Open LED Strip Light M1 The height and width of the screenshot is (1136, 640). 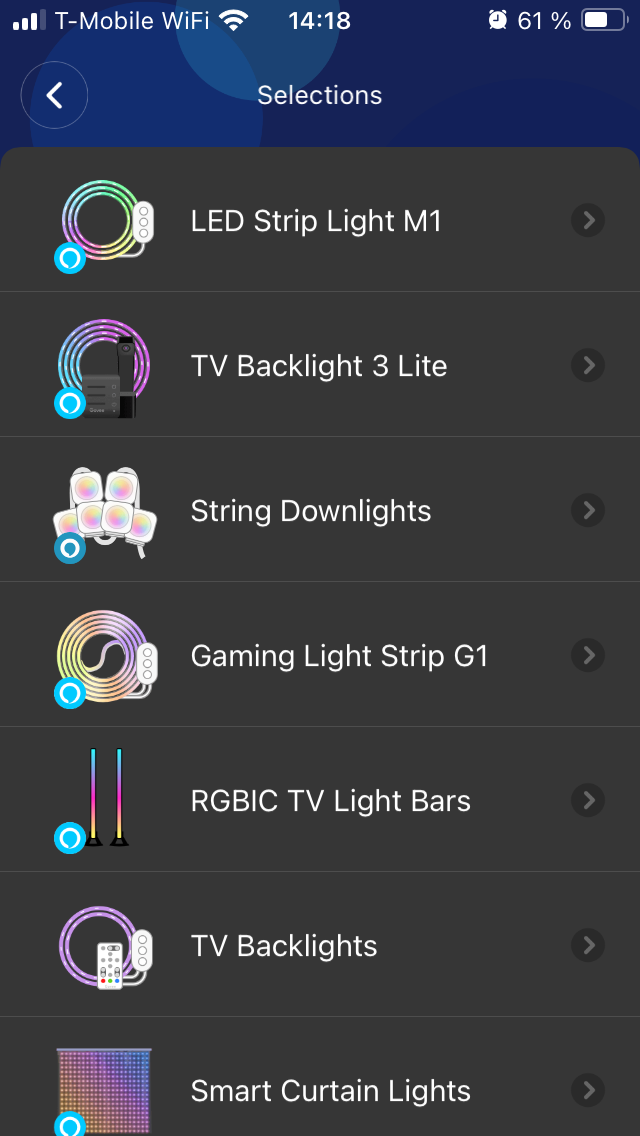[x=316, y=221]
